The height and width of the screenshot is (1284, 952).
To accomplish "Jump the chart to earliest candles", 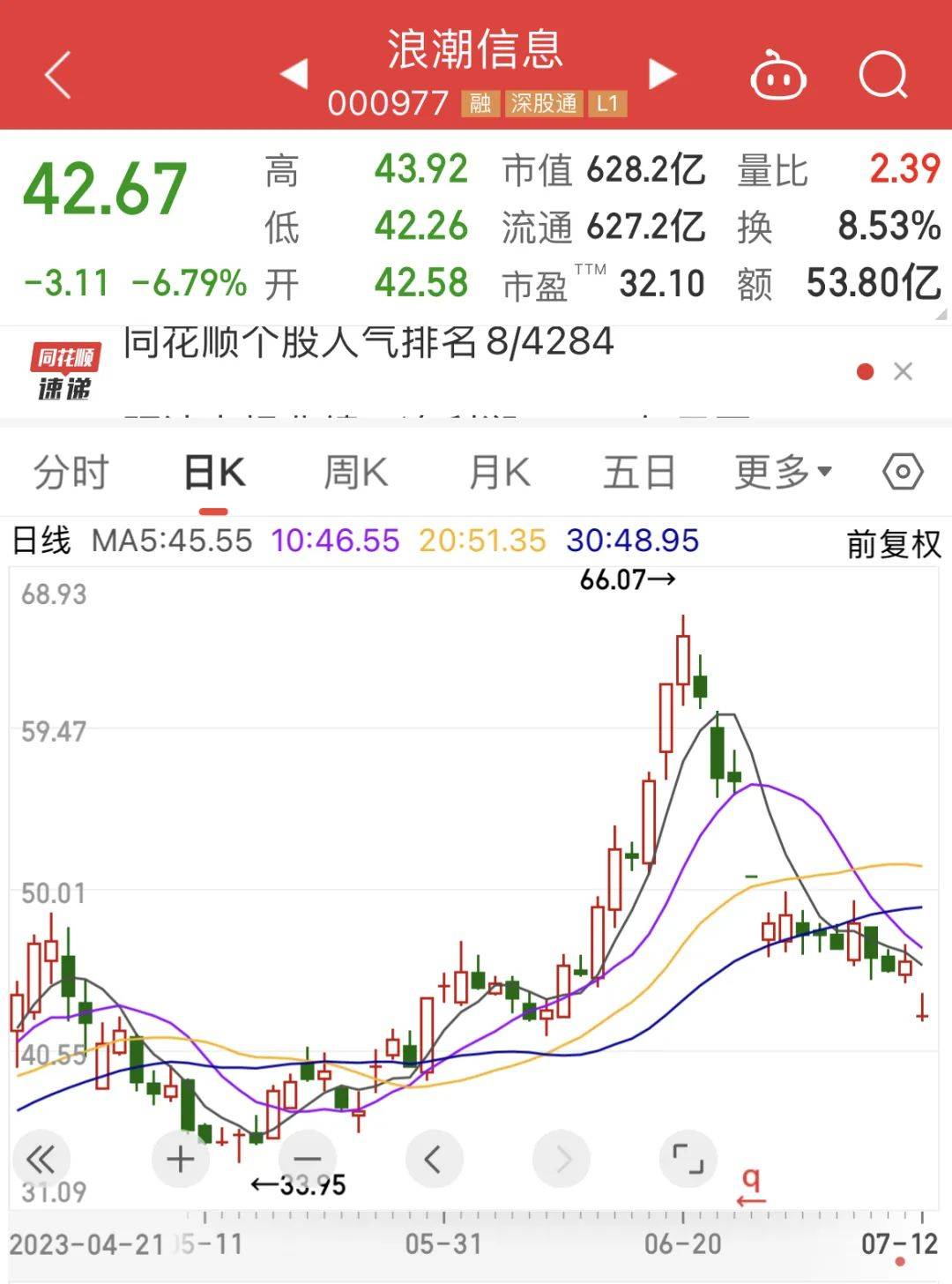I will (41, 1159).
